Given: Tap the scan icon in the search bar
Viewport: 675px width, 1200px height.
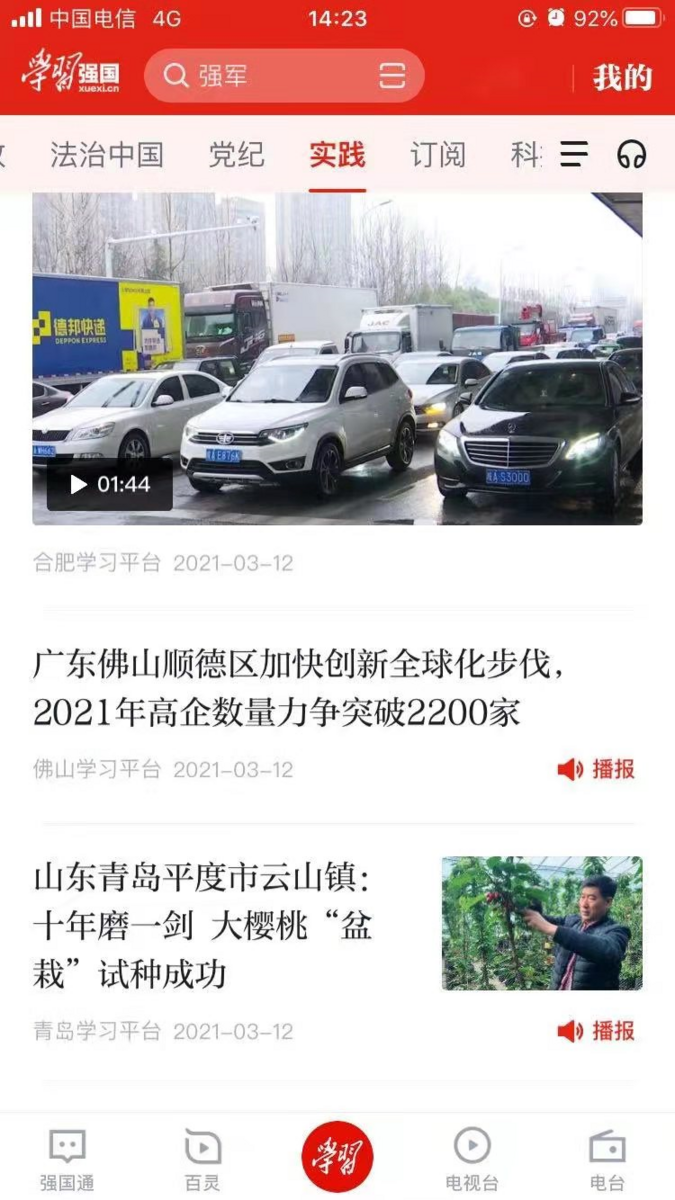Looking at the screenshot, I should (393, 76).
